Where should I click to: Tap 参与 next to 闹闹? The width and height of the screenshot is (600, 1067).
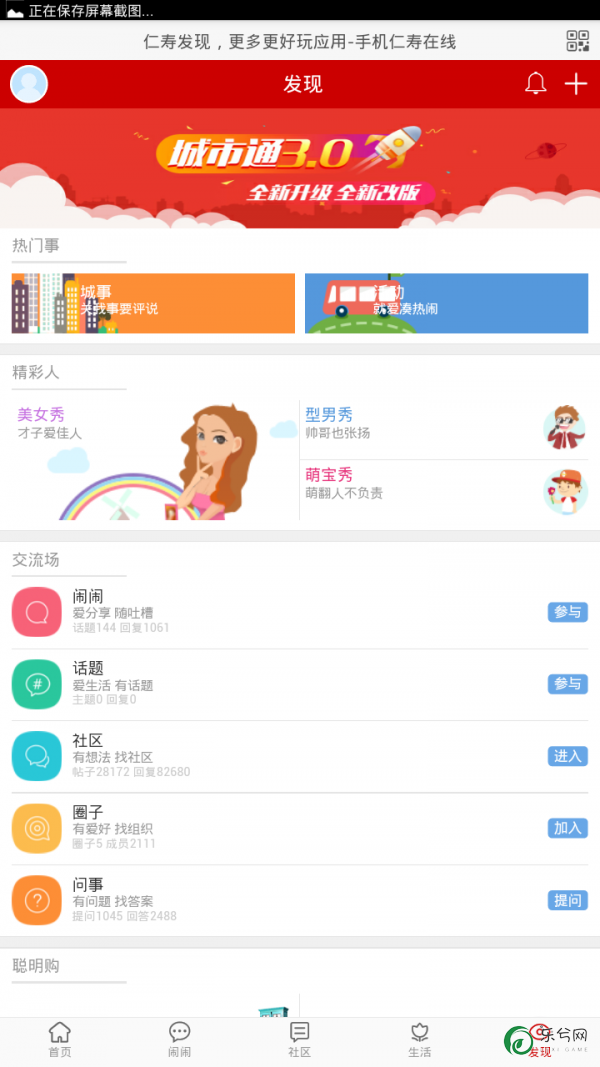(567, 612)
